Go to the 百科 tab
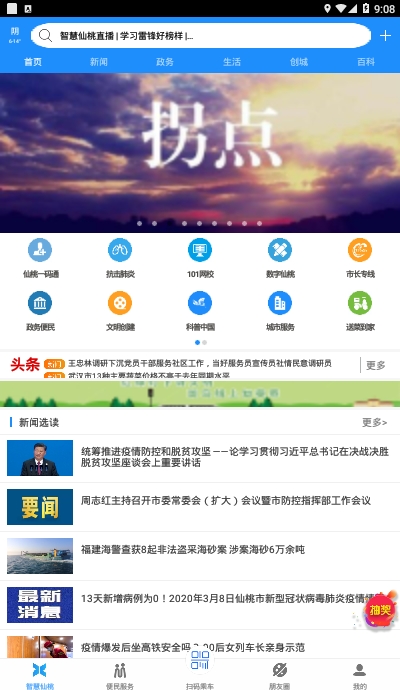400x690 pixels. click(366, 62)
